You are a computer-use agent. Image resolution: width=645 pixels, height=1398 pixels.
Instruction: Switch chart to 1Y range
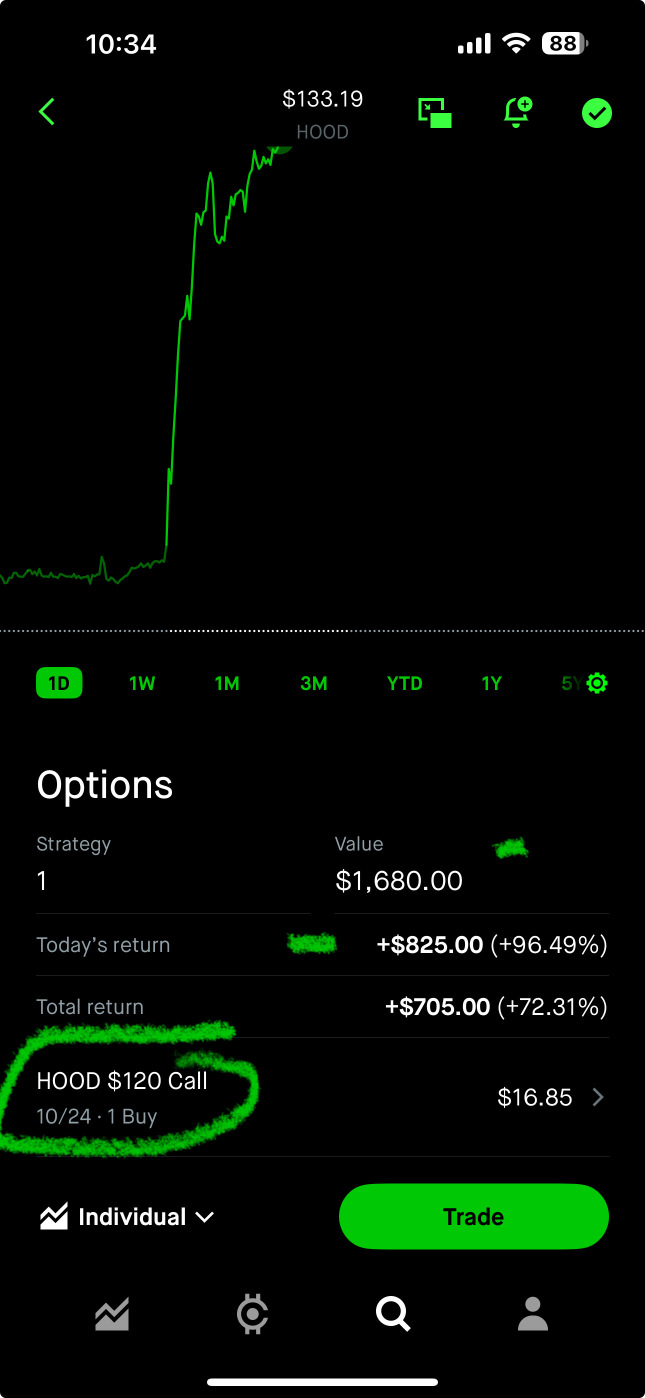(x=491, y=684)
